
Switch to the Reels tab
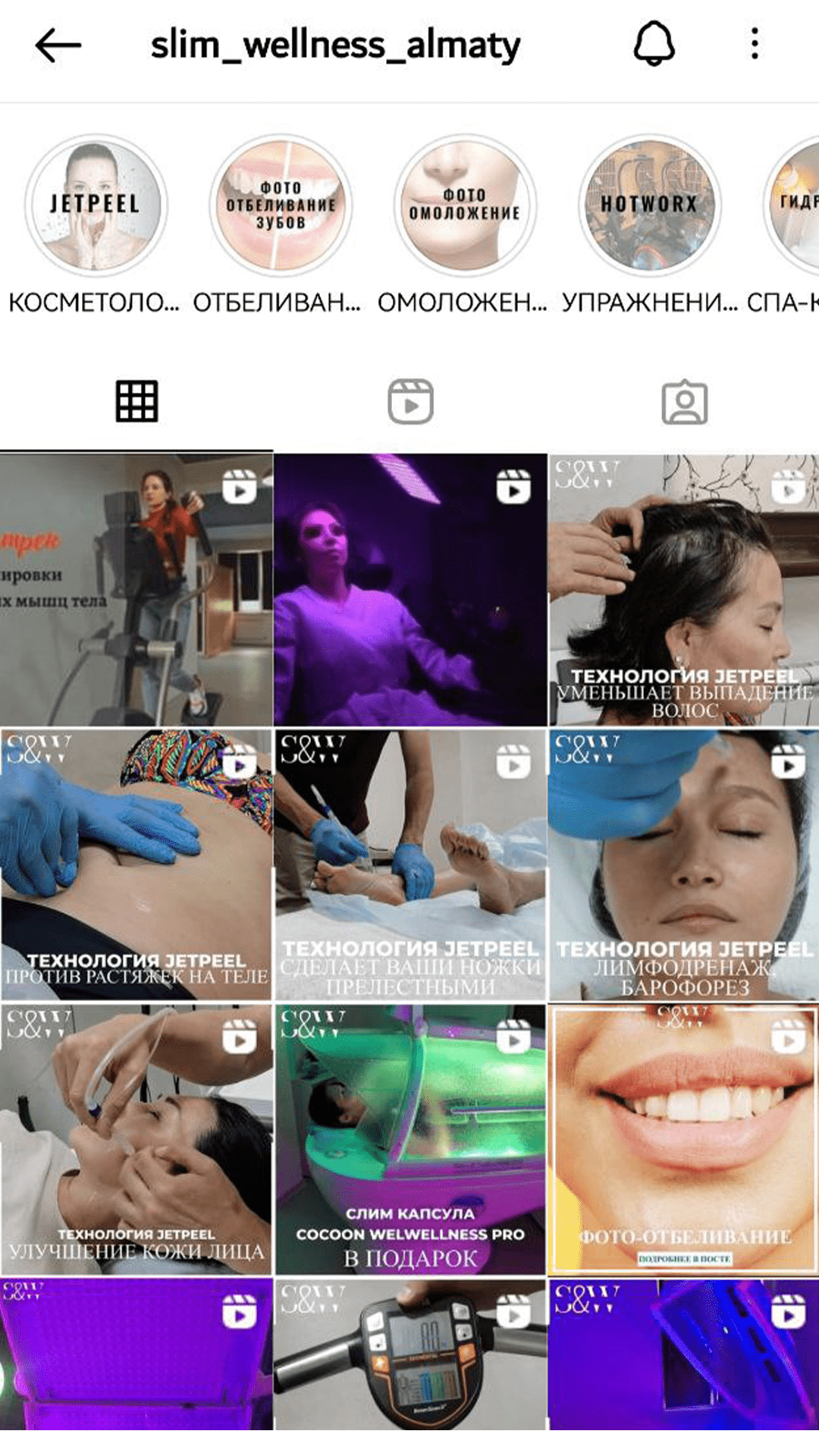[x=410, y=401]
